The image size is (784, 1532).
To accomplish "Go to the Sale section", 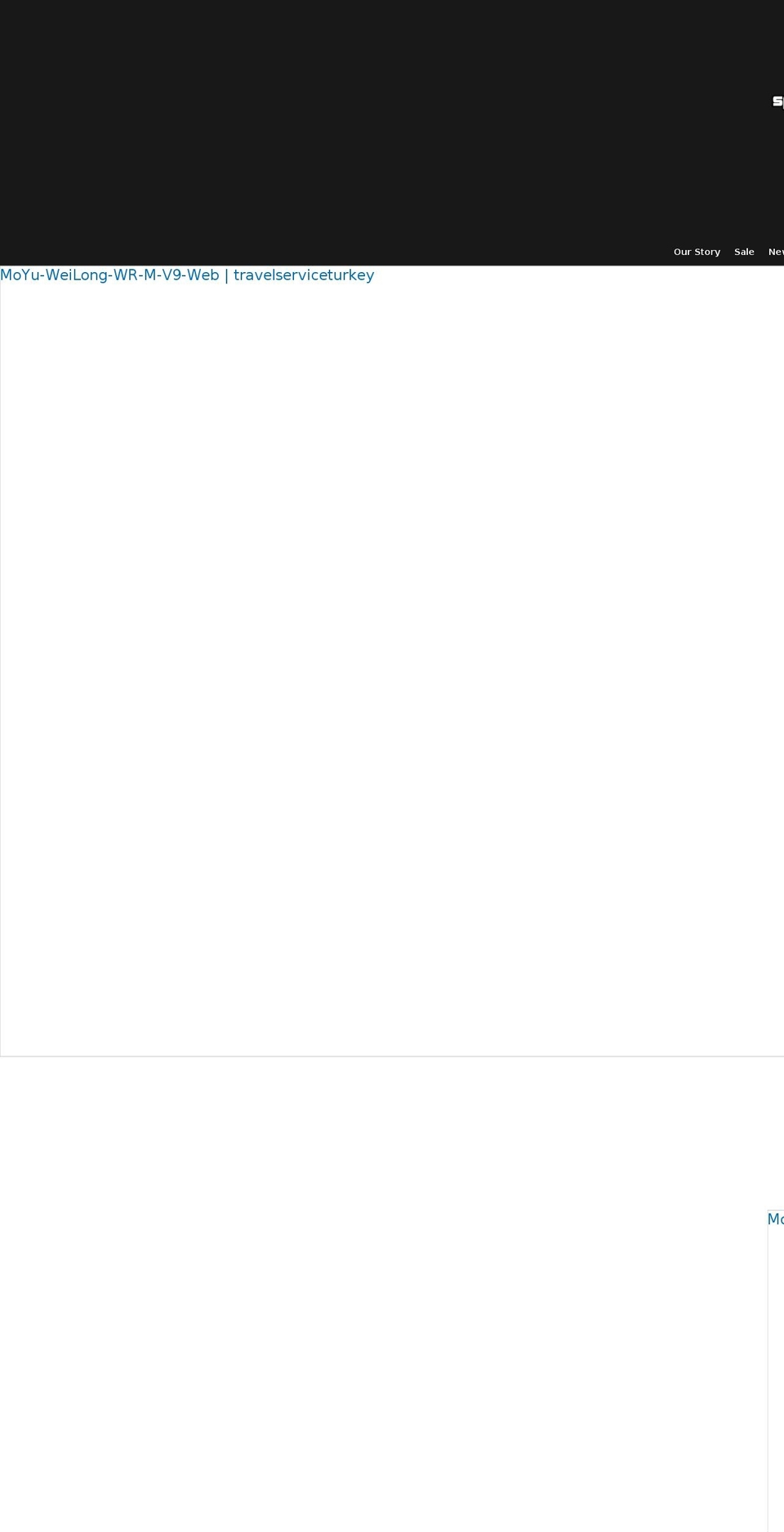I will click(x=743, y=252).
